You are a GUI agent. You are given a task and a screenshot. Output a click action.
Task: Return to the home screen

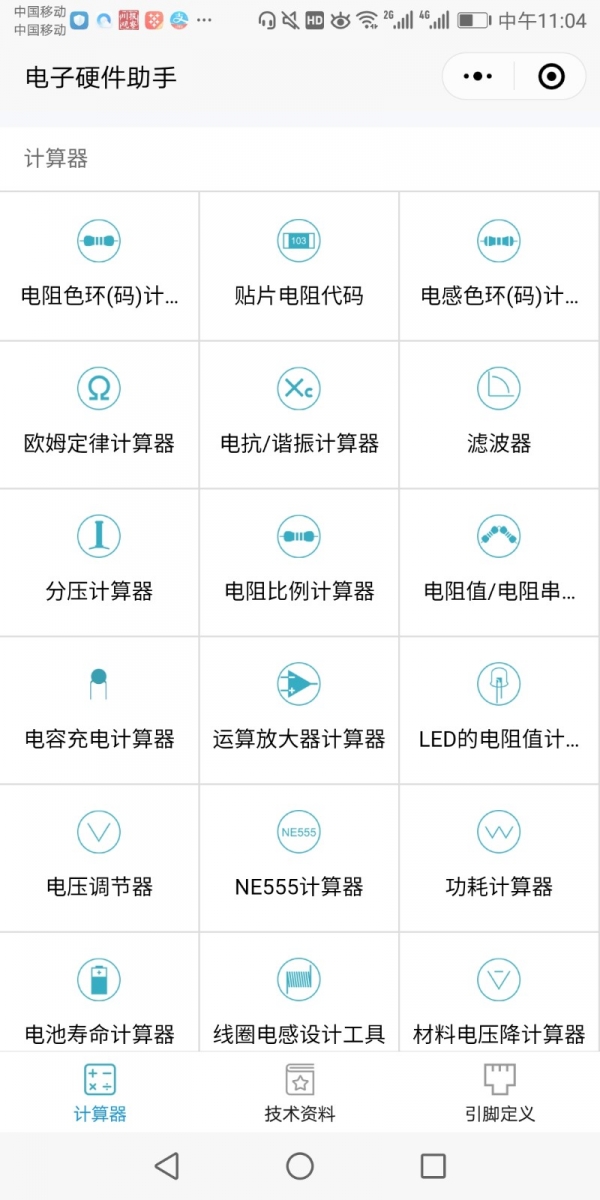(300, 1165)
